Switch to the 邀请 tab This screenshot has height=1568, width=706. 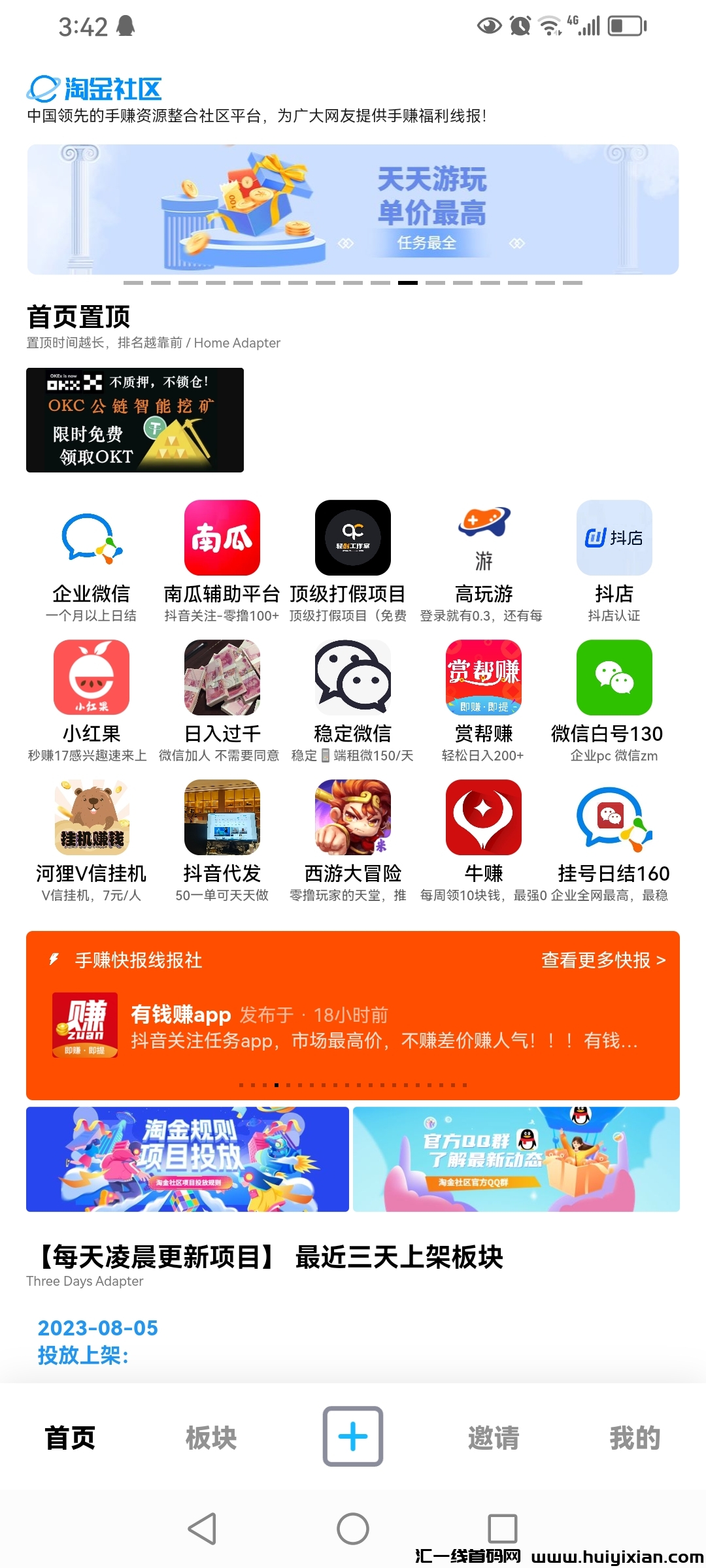point(494,1438)
